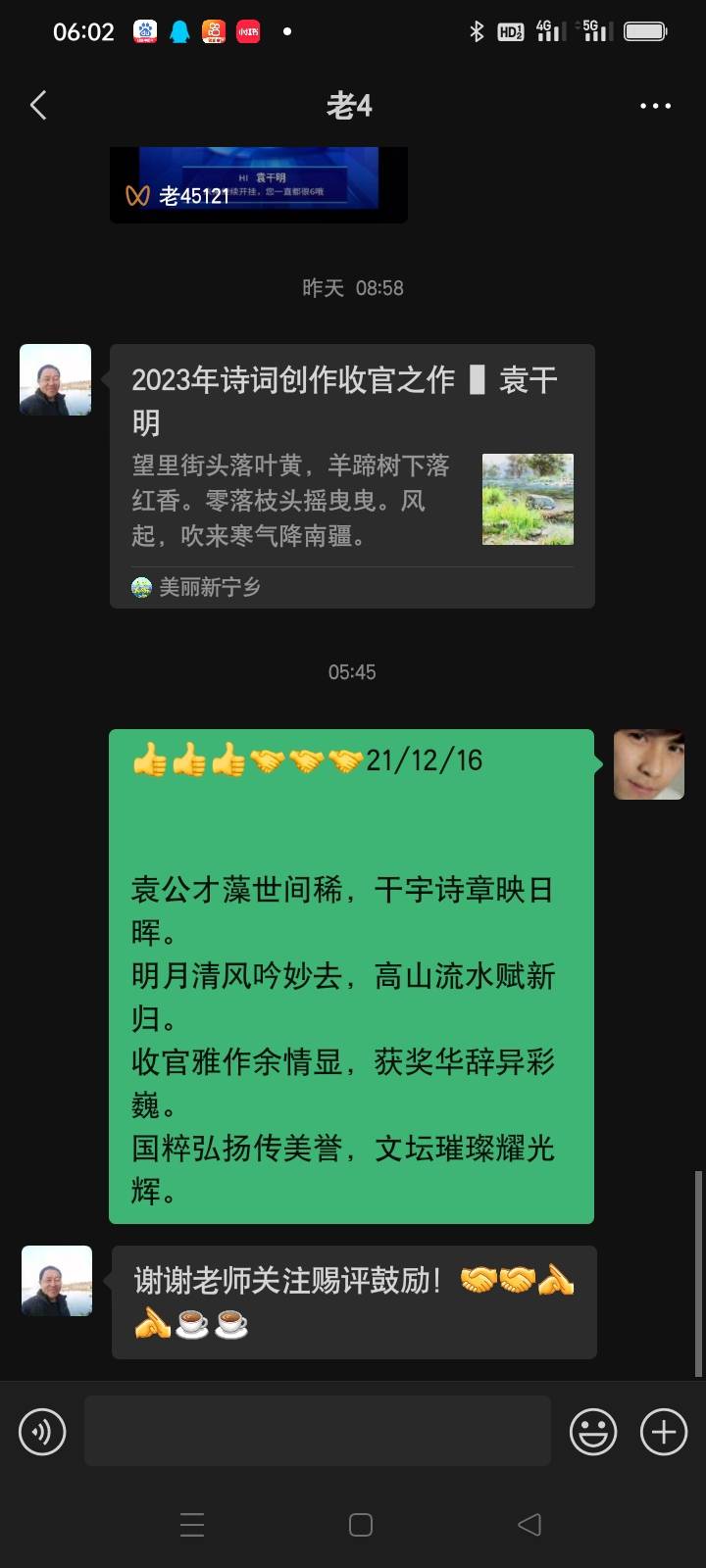Open the article 2023年诗词创作收官之作

click(351, 475)
